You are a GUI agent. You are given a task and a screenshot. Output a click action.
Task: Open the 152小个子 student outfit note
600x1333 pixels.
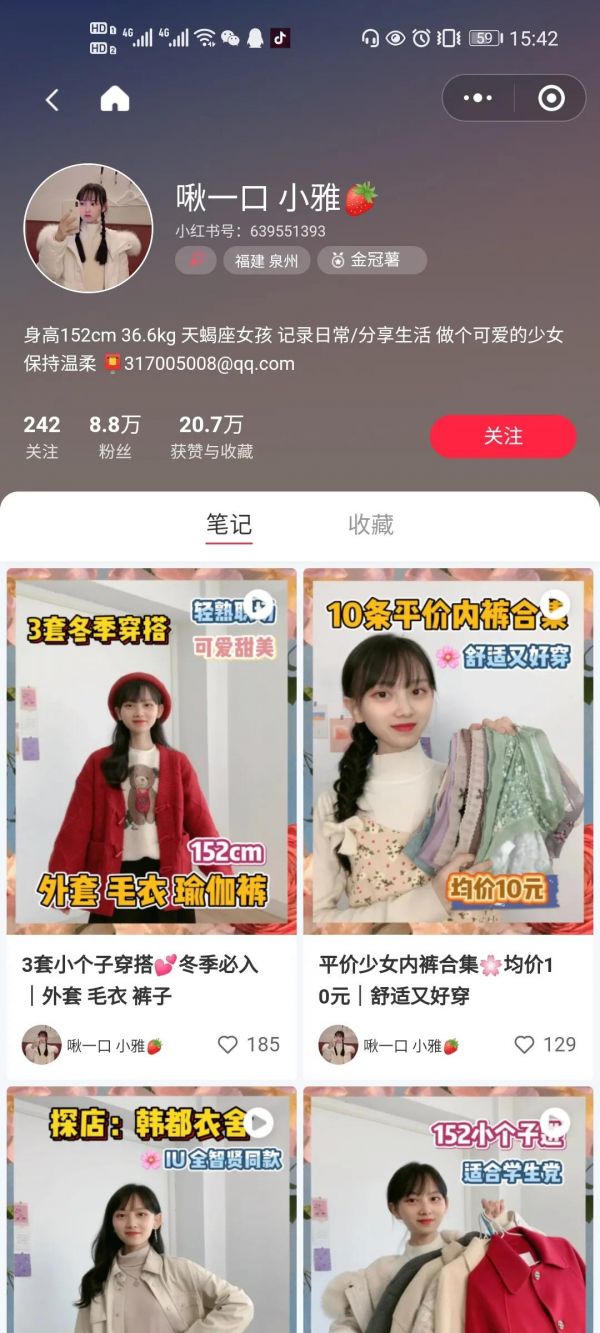[448, 1210]
